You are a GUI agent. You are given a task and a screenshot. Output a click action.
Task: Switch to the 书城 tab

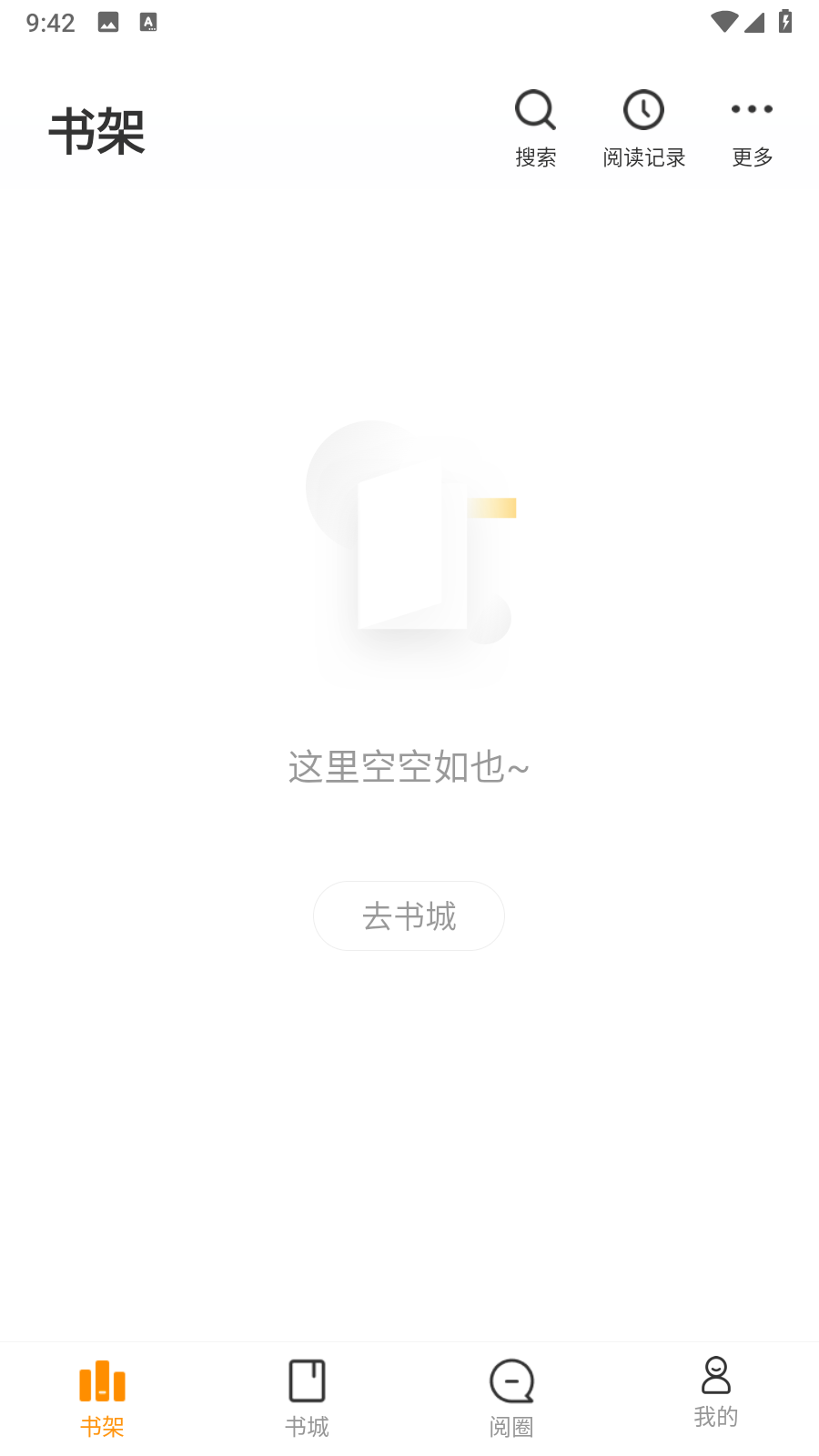(307, 1399)
